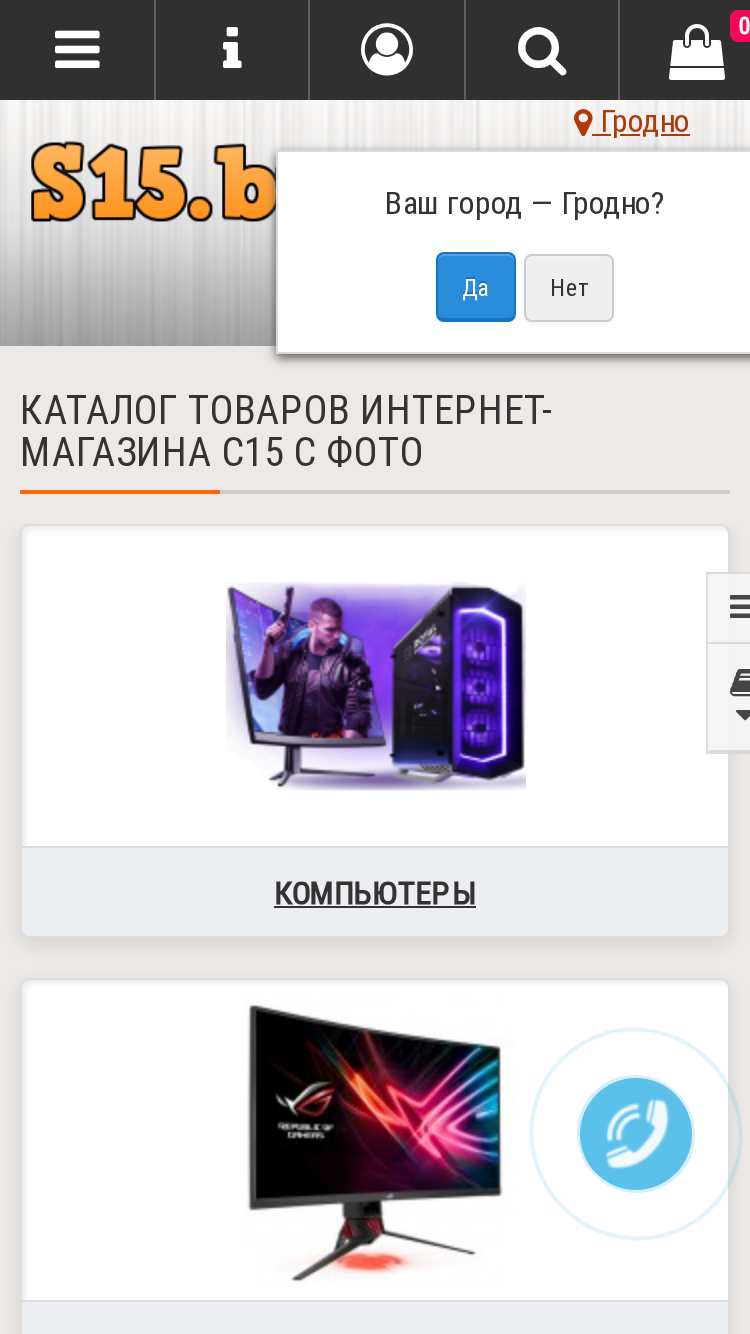Screen dimensions: 750x1334
Task: Decline city with Нет button
Action: pos(569,288)
